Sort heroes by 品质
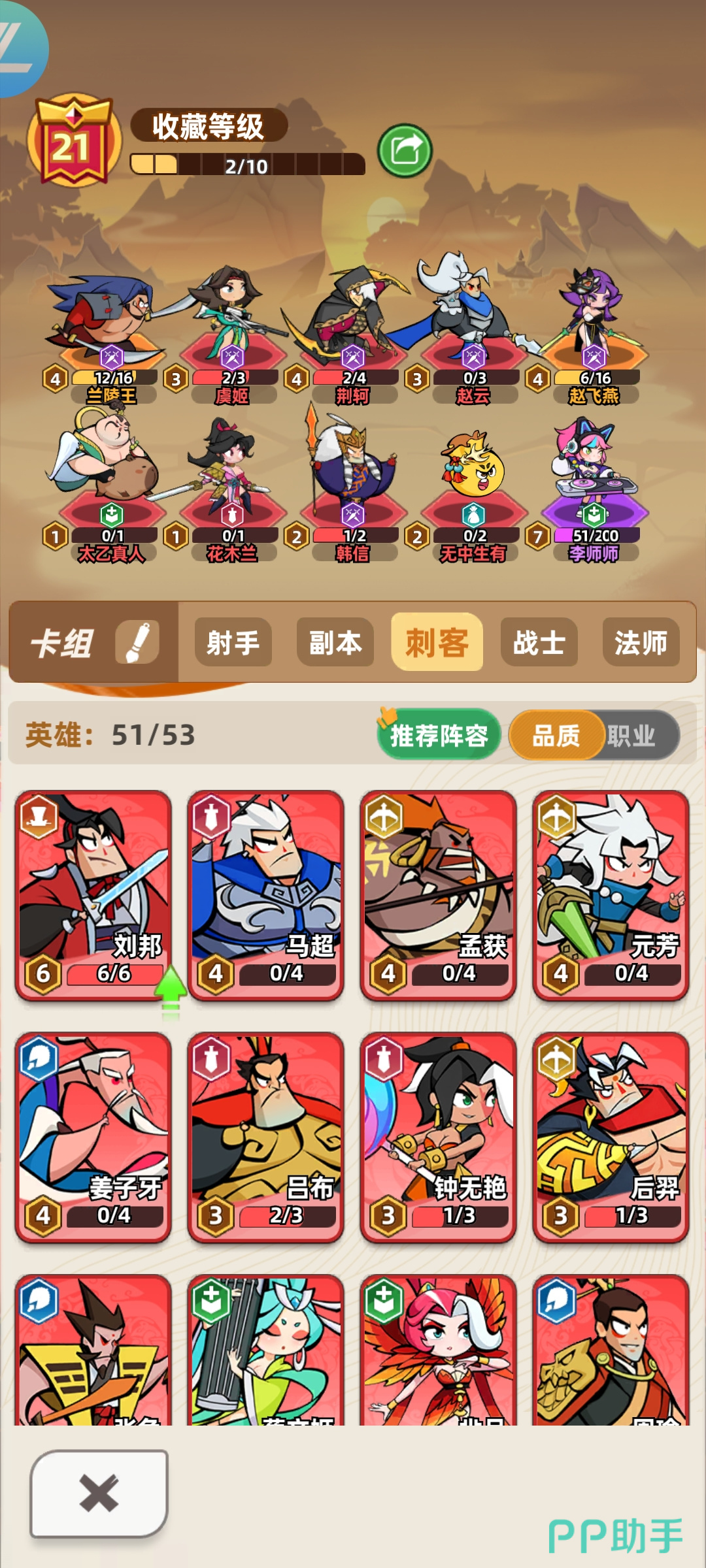The height and width of the screenshot is (1568, 706). (x=556, y=736)
